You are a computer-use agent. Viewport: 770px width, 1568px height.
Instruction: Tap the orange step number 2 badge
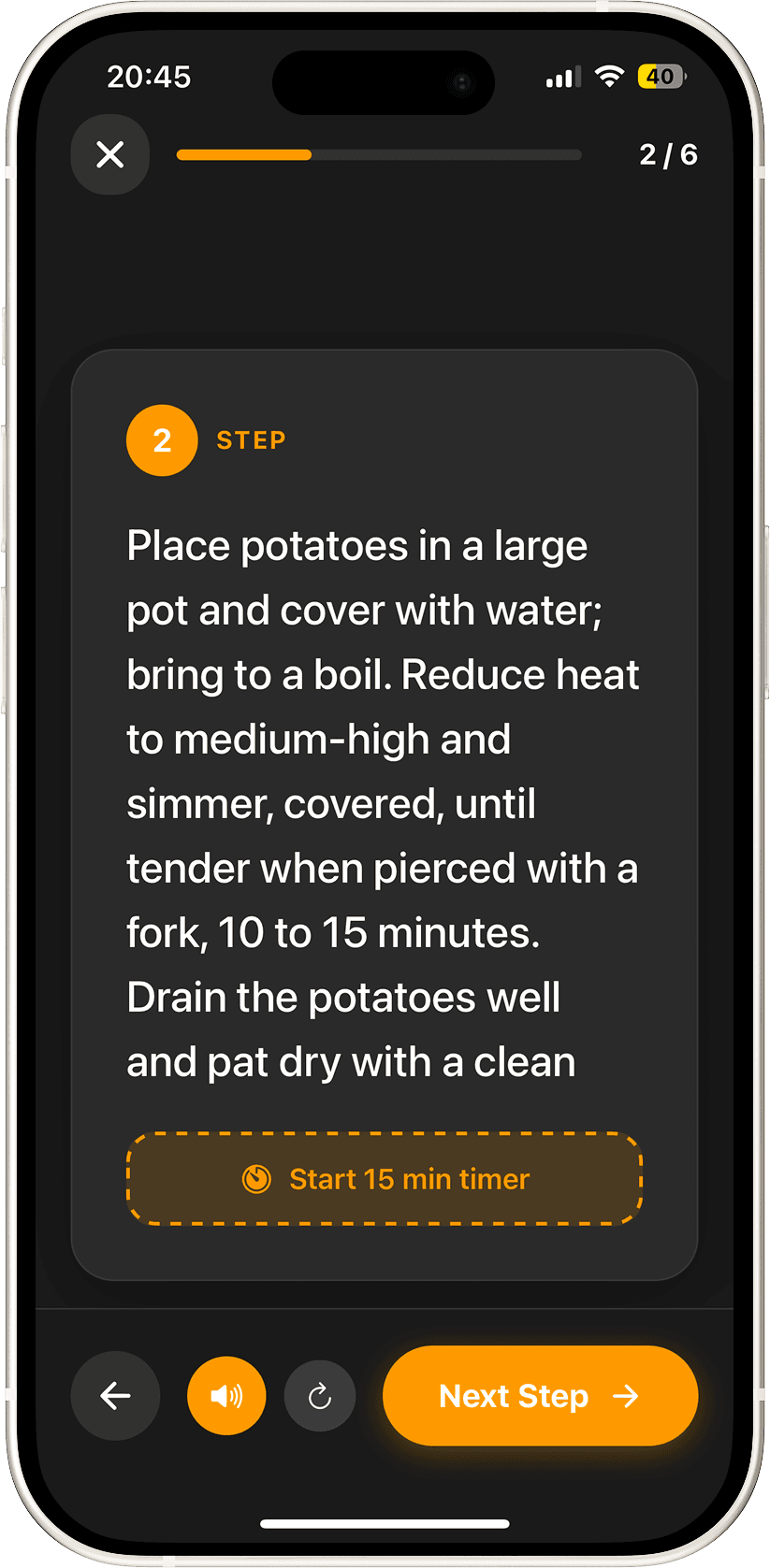tap(162, 439)
